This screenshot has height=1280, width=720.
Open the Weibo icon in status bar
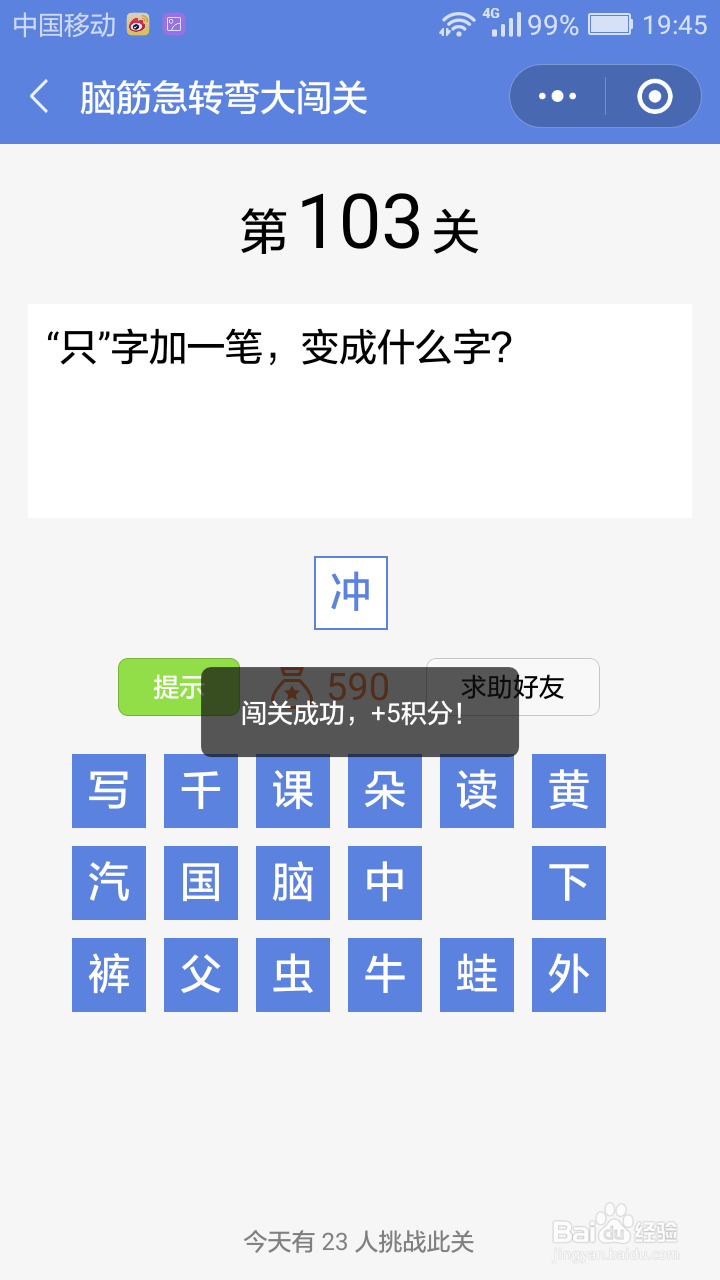tap(138, 22)
